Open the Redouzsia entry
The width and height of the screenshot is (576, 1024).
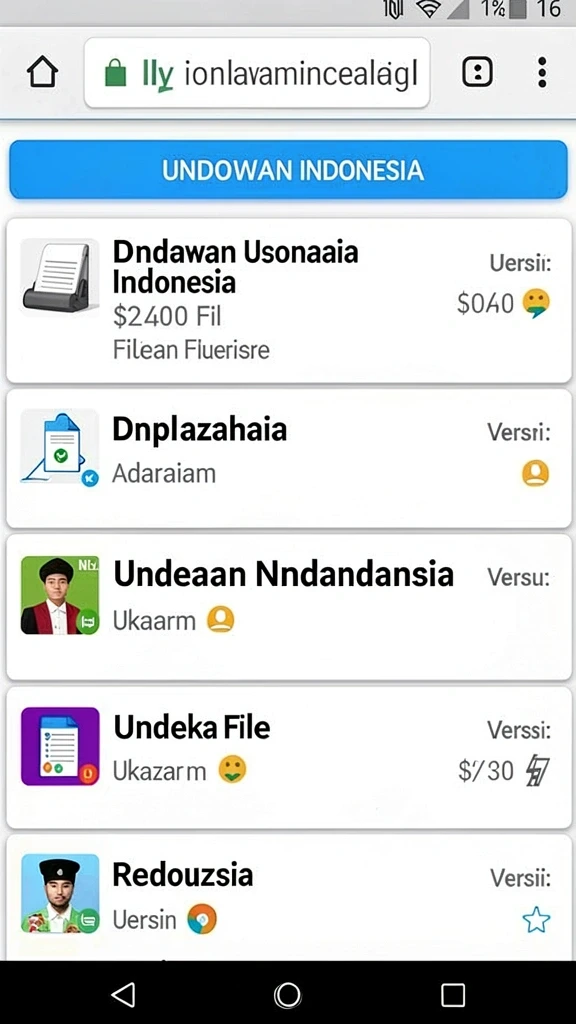click(x=289, y=897)
